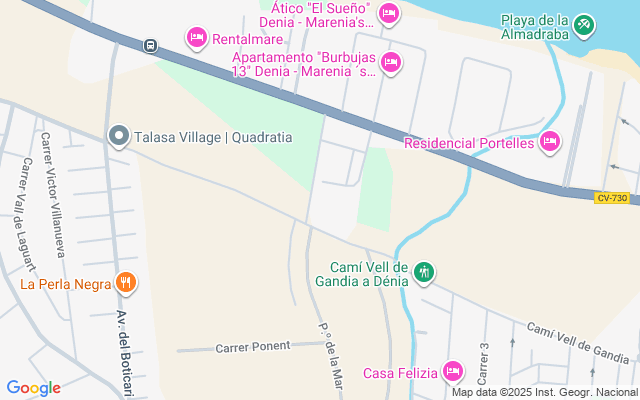Select the Playa de la Almadraba beach pin
The image size is (640, 400).
[586, 22]
